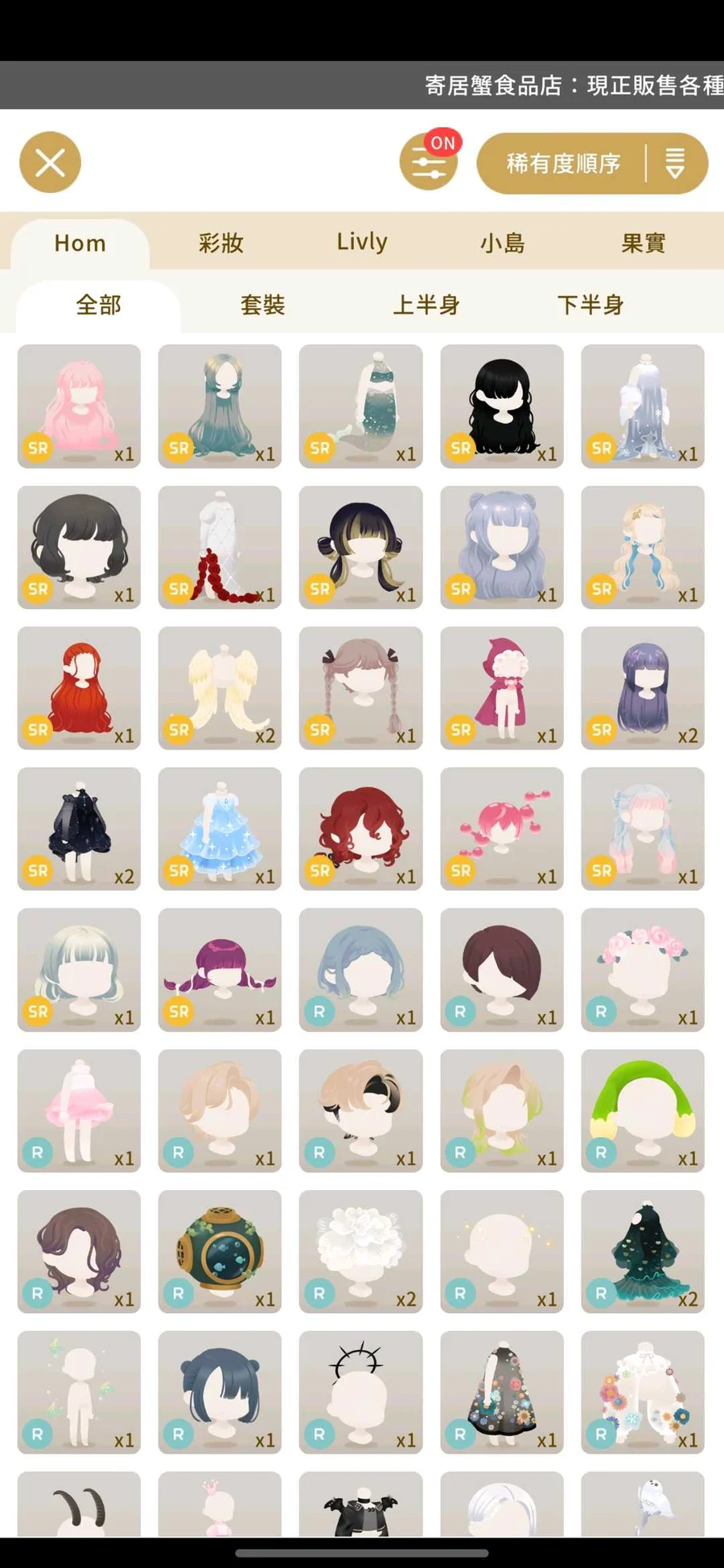Open the light blue sparkly dress item
Viewport: 724px width, 1568px height.
coord(220,829)
